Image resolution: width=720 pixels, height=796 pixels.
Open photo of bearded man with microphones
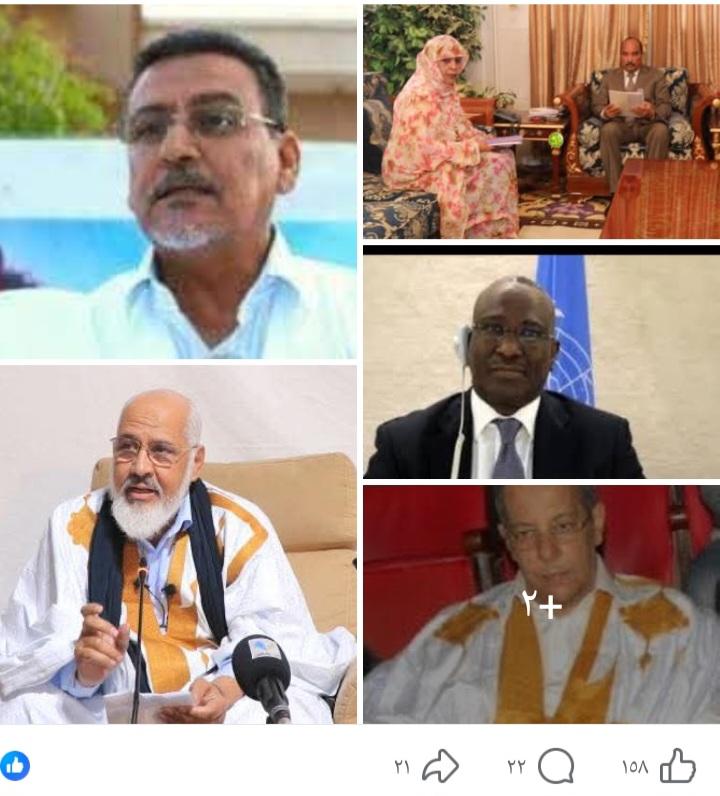coord(178,545)
